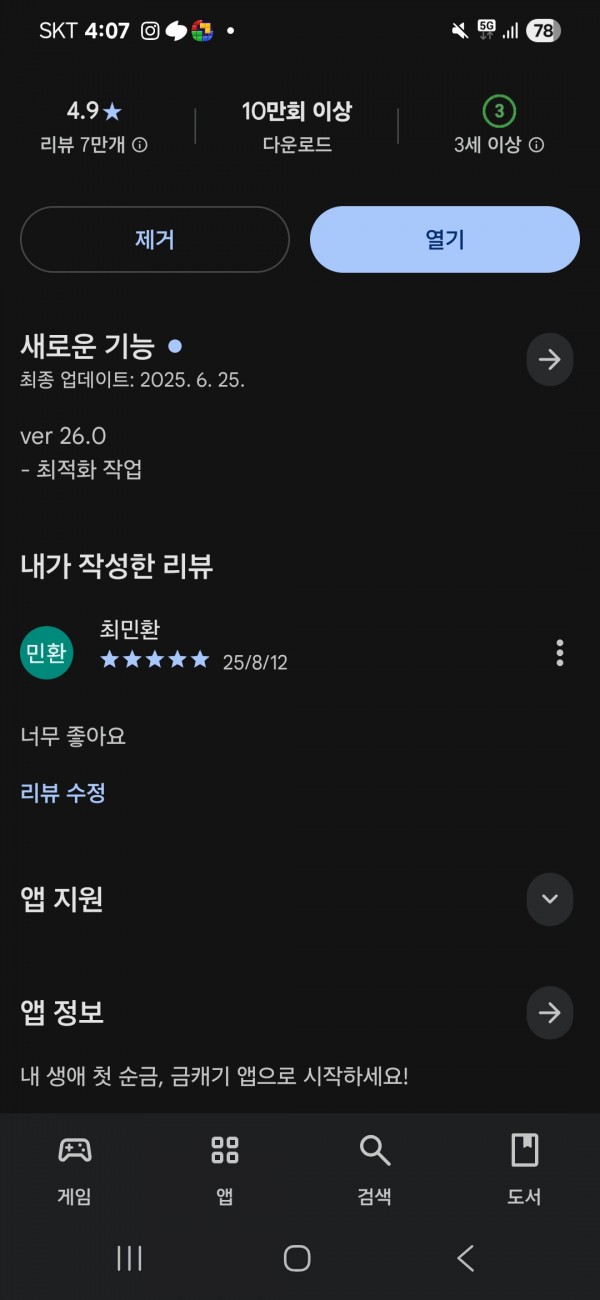Open the 새로운 기능 arrow for details
600x1300 pixels.
pyautogui.click(x=550, y=360)
